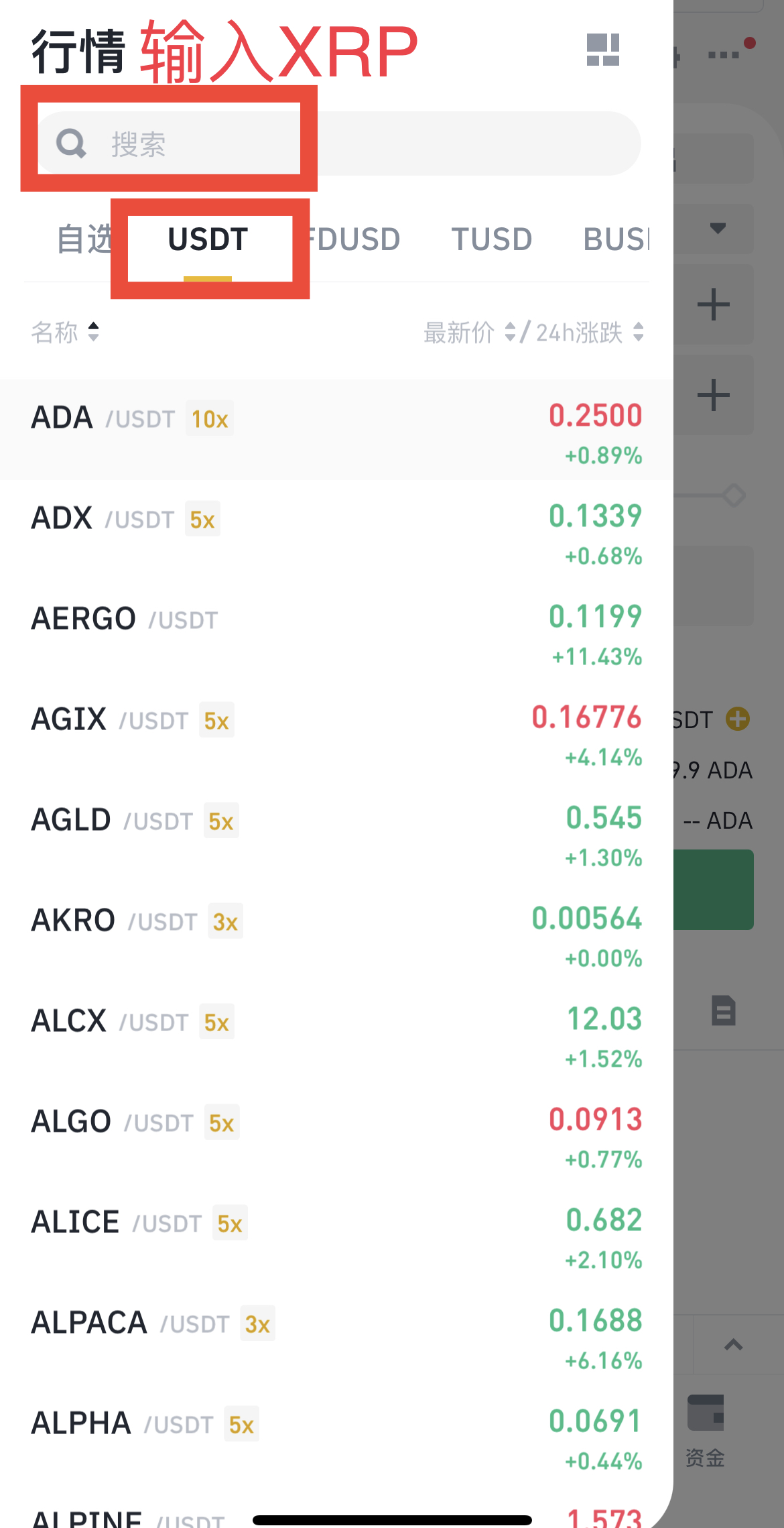Open the AKRO/USDT pair

[x=336, y=933]
